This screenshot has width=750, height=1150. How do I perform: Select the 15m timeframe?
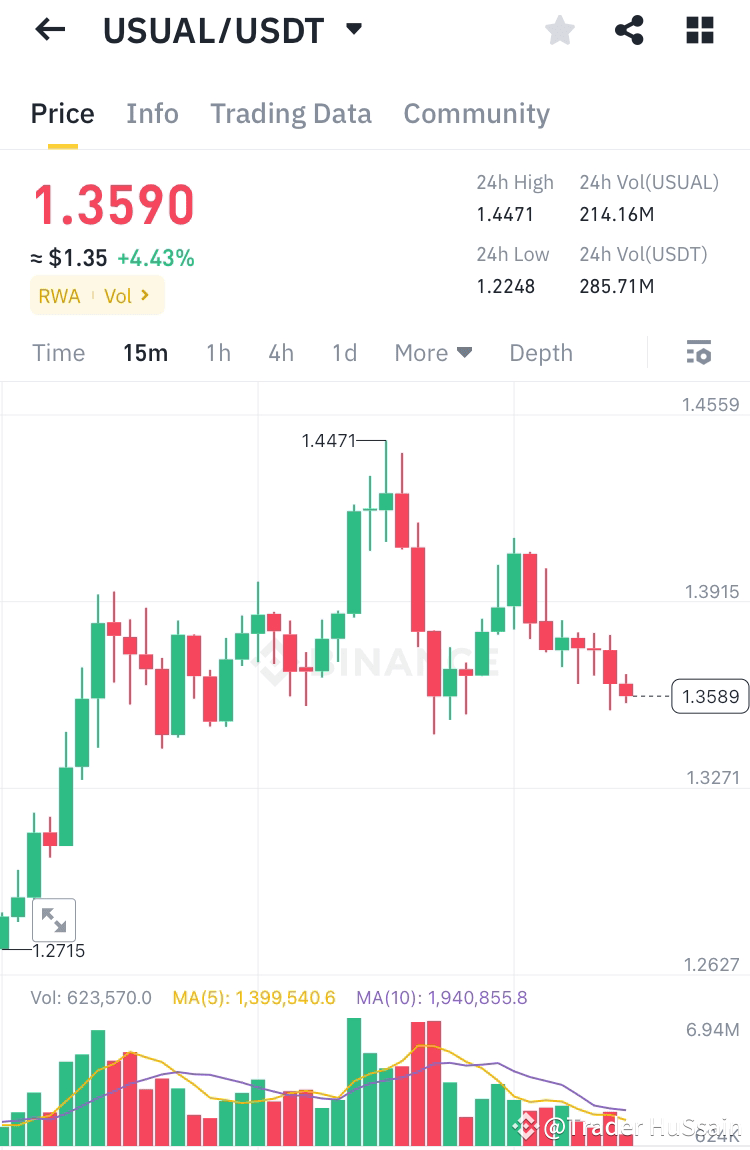tap(146, 352)
